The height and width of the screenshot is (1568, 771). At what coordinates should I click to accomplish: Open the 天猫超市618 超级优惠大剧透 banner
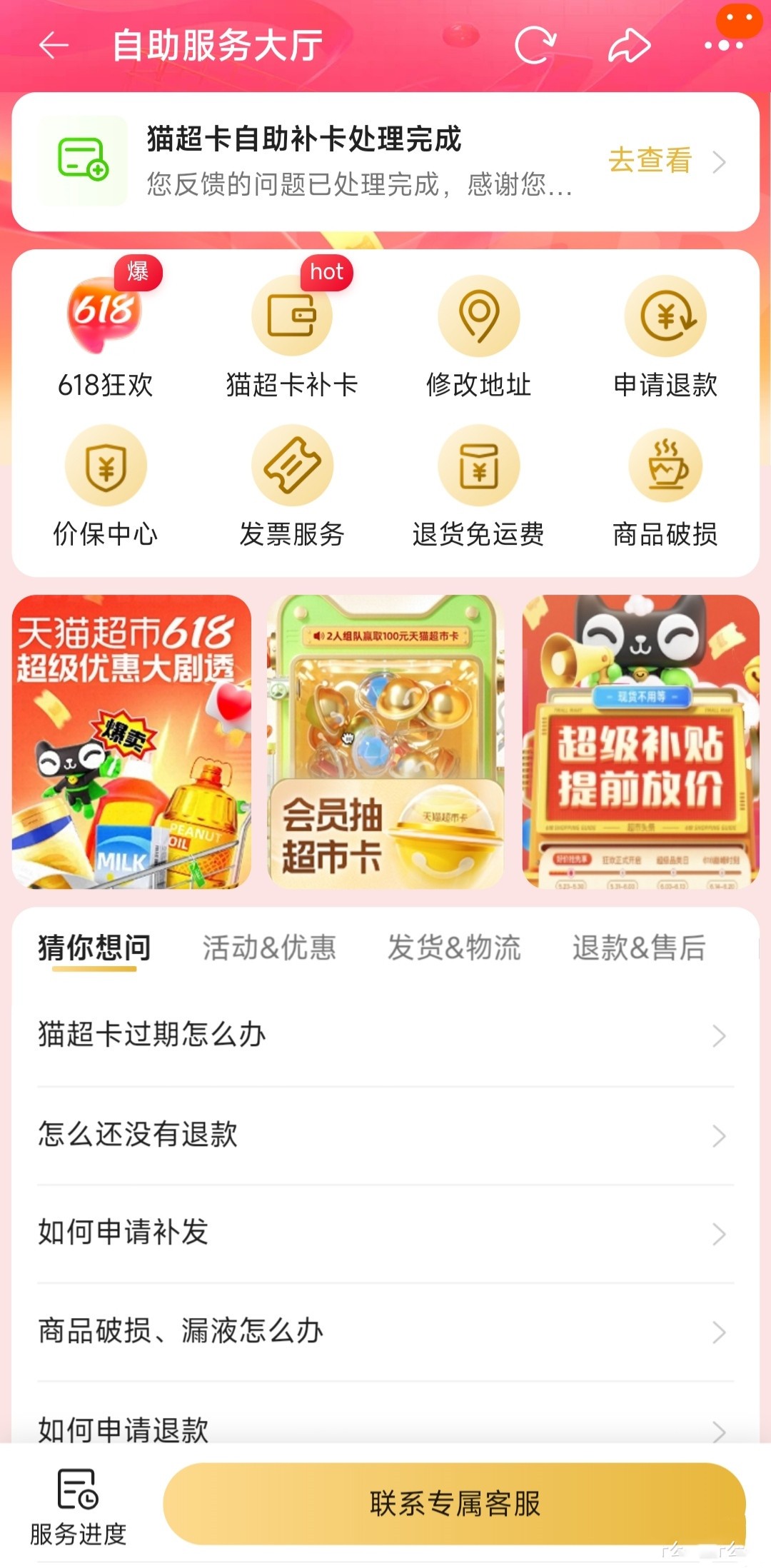tap(131, 741)
